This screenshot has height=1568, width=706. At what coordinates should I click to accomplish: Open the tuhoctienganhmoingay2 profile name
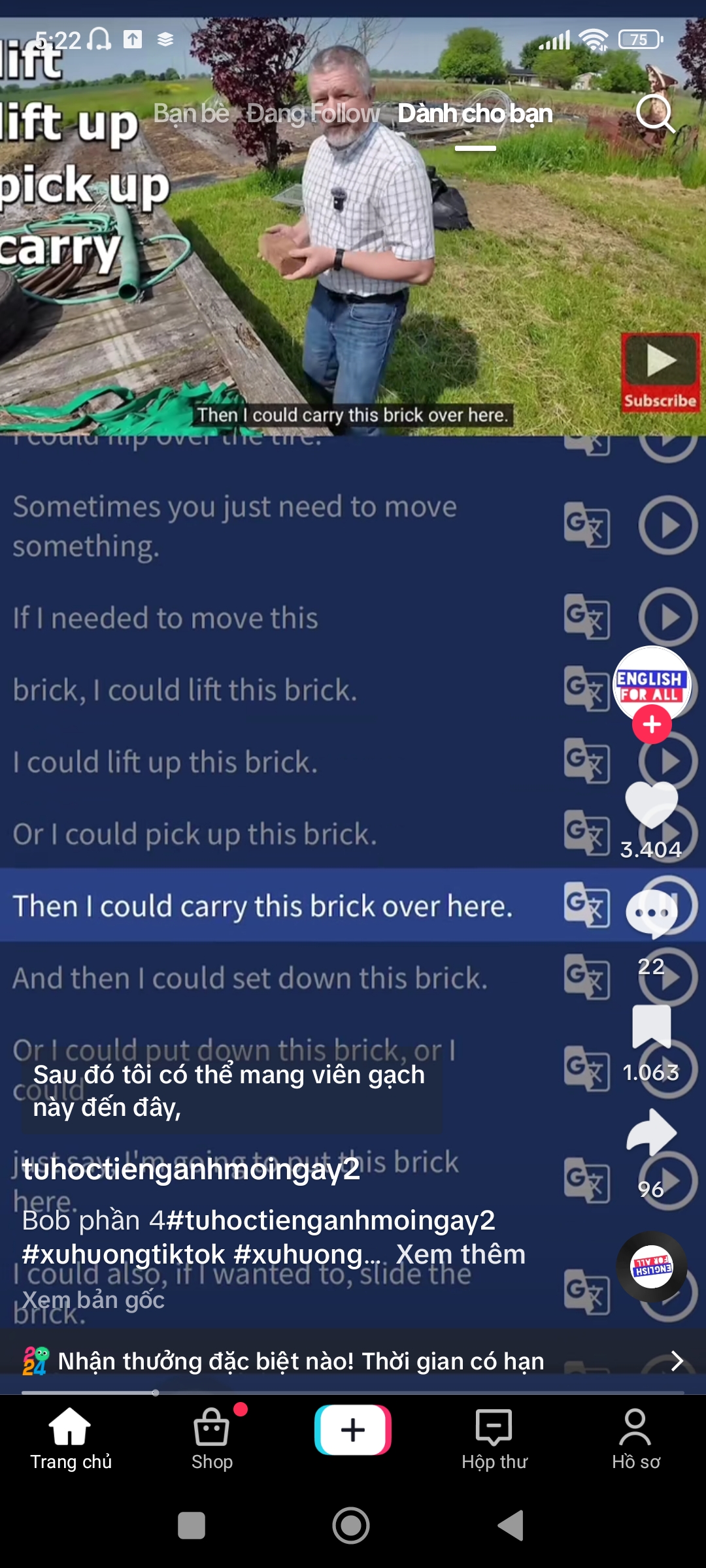pos(191,1169)
